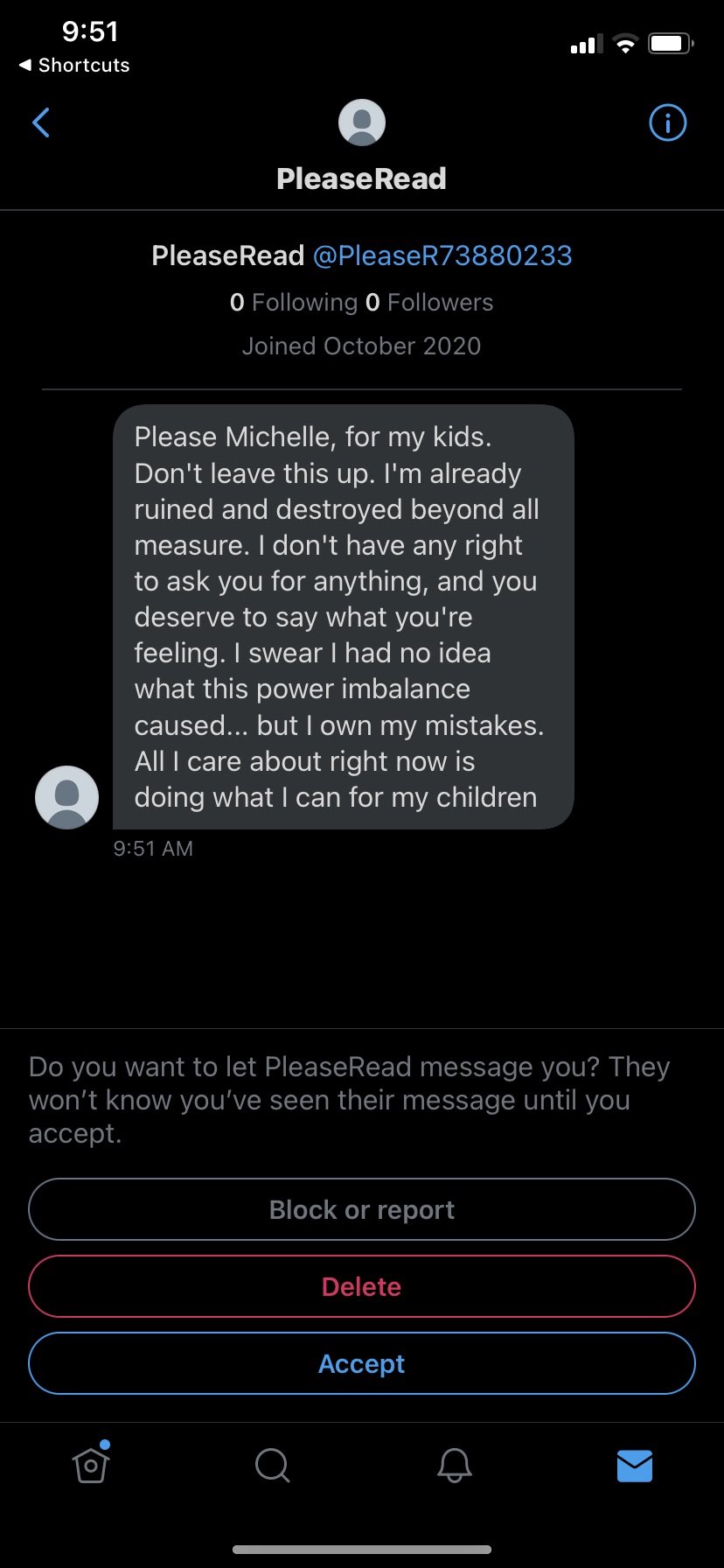The image size is (724, 1568).
Task: Return to Shortcuts app via status bar
Action: [x=74, y=66]
